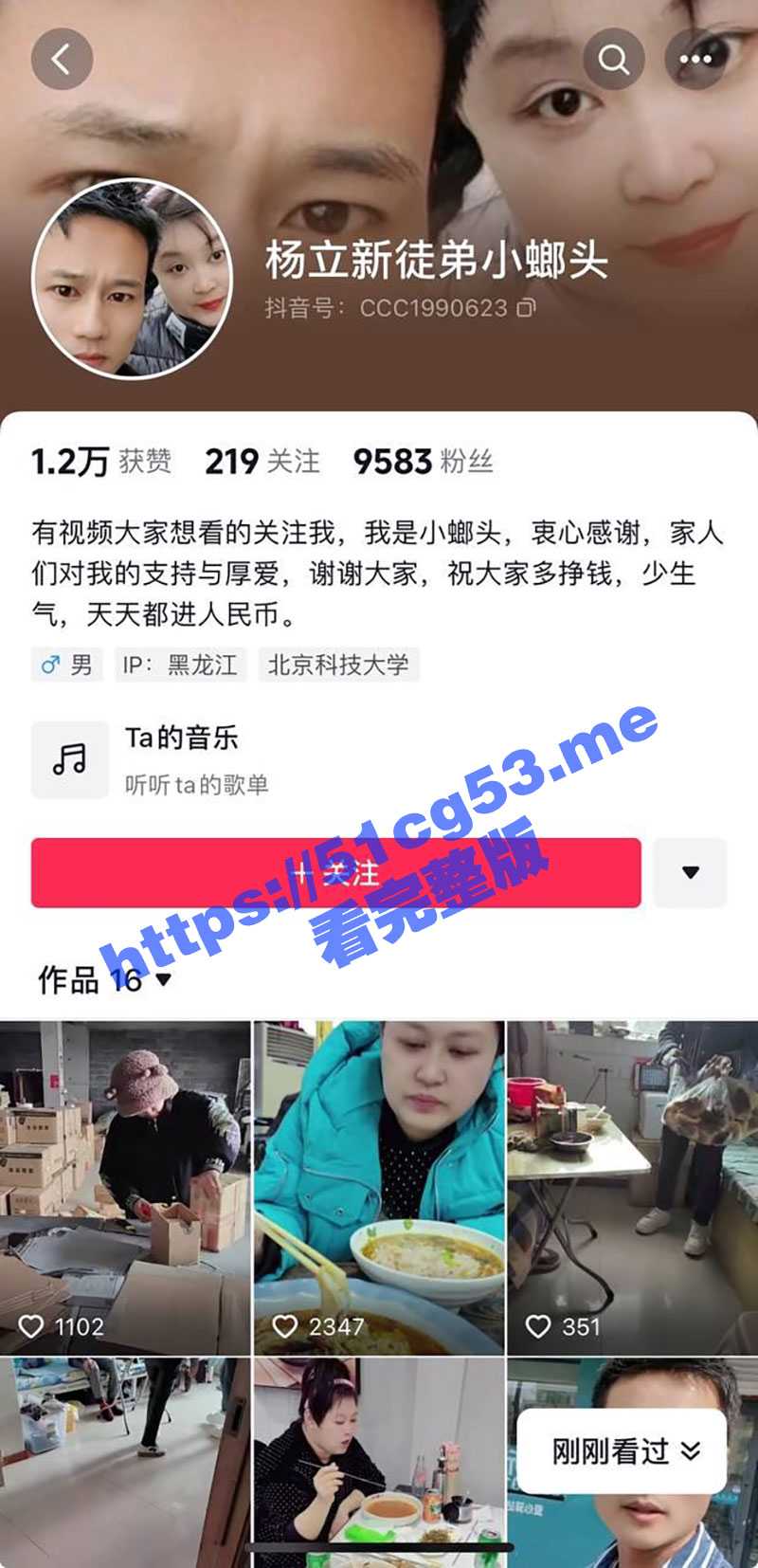Open the video with 1102 likes
This screenshot has height=1568, width=758.
tap(125, 1187)
